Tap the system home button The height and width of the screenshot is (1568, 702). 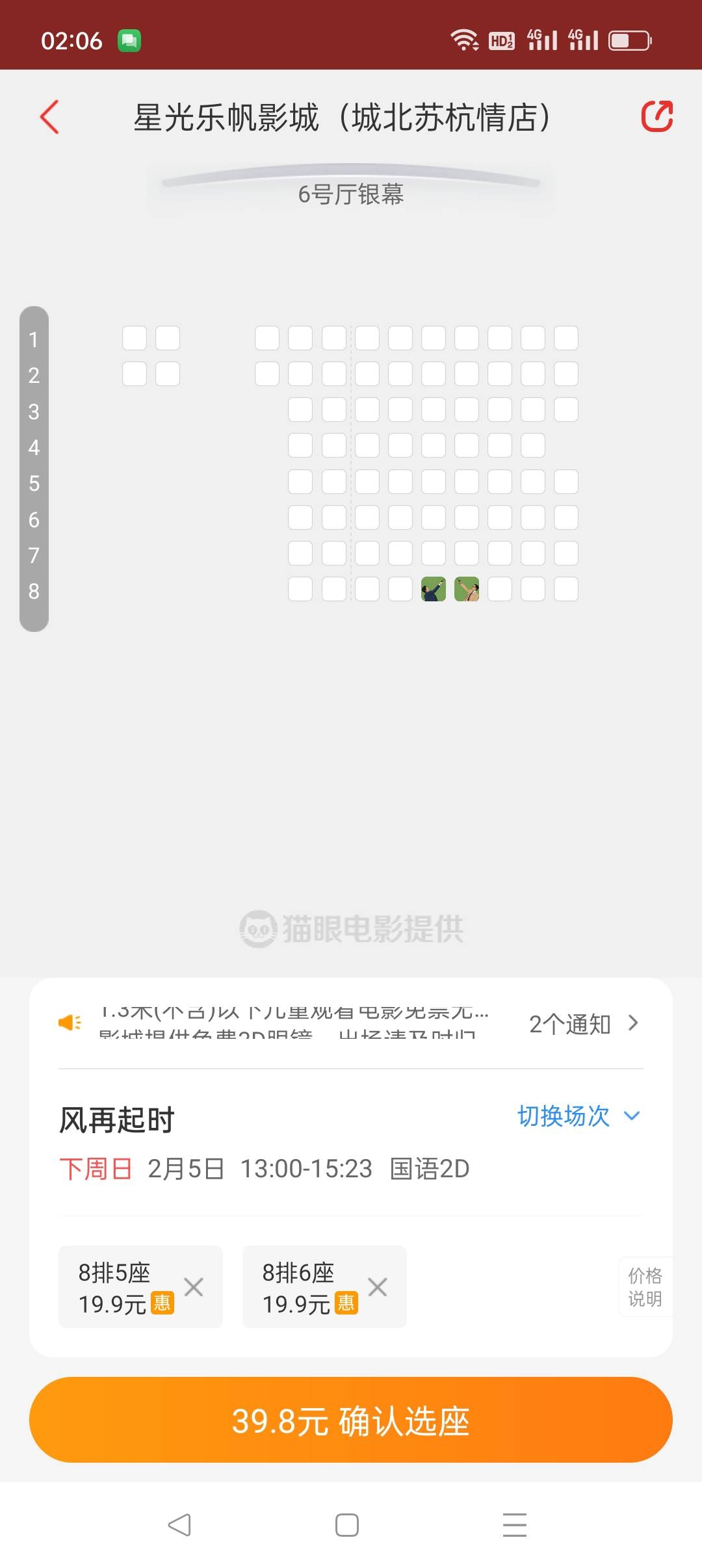[347, 1524]
